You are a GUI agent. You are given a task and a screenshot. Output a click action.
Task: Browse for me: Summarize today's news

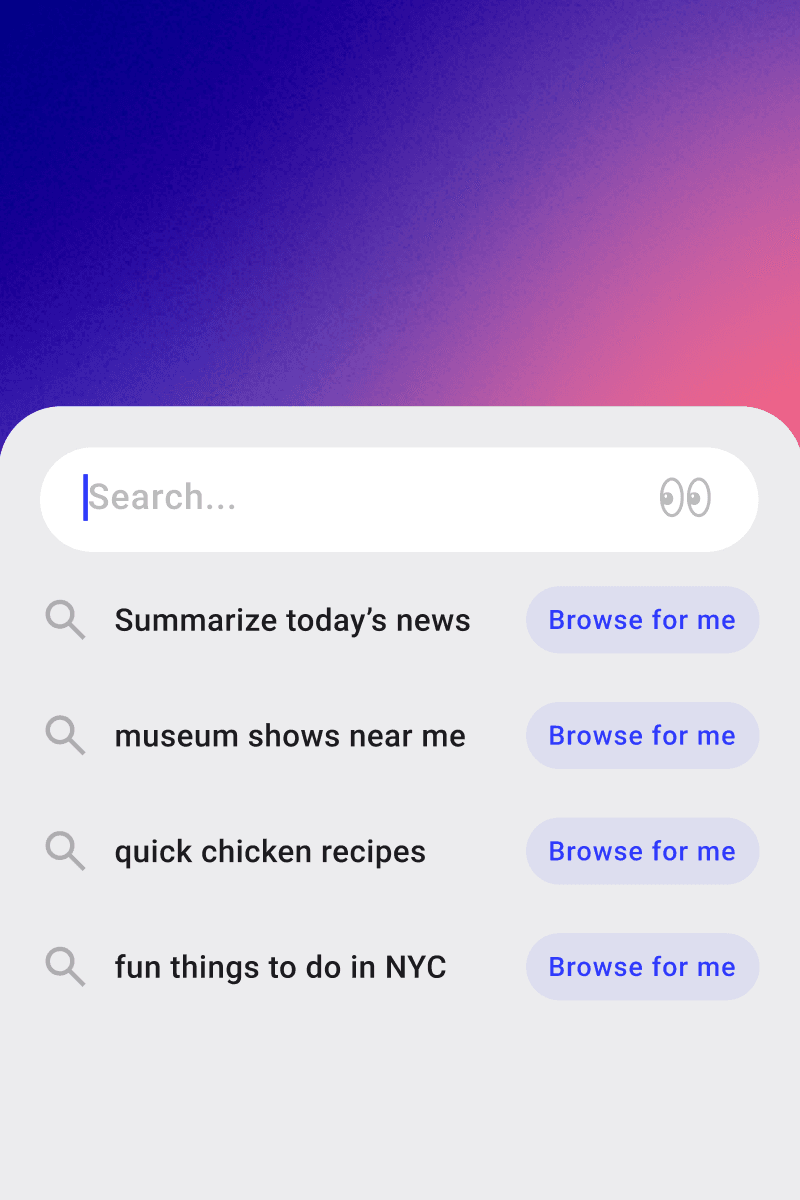click(642, 620)
